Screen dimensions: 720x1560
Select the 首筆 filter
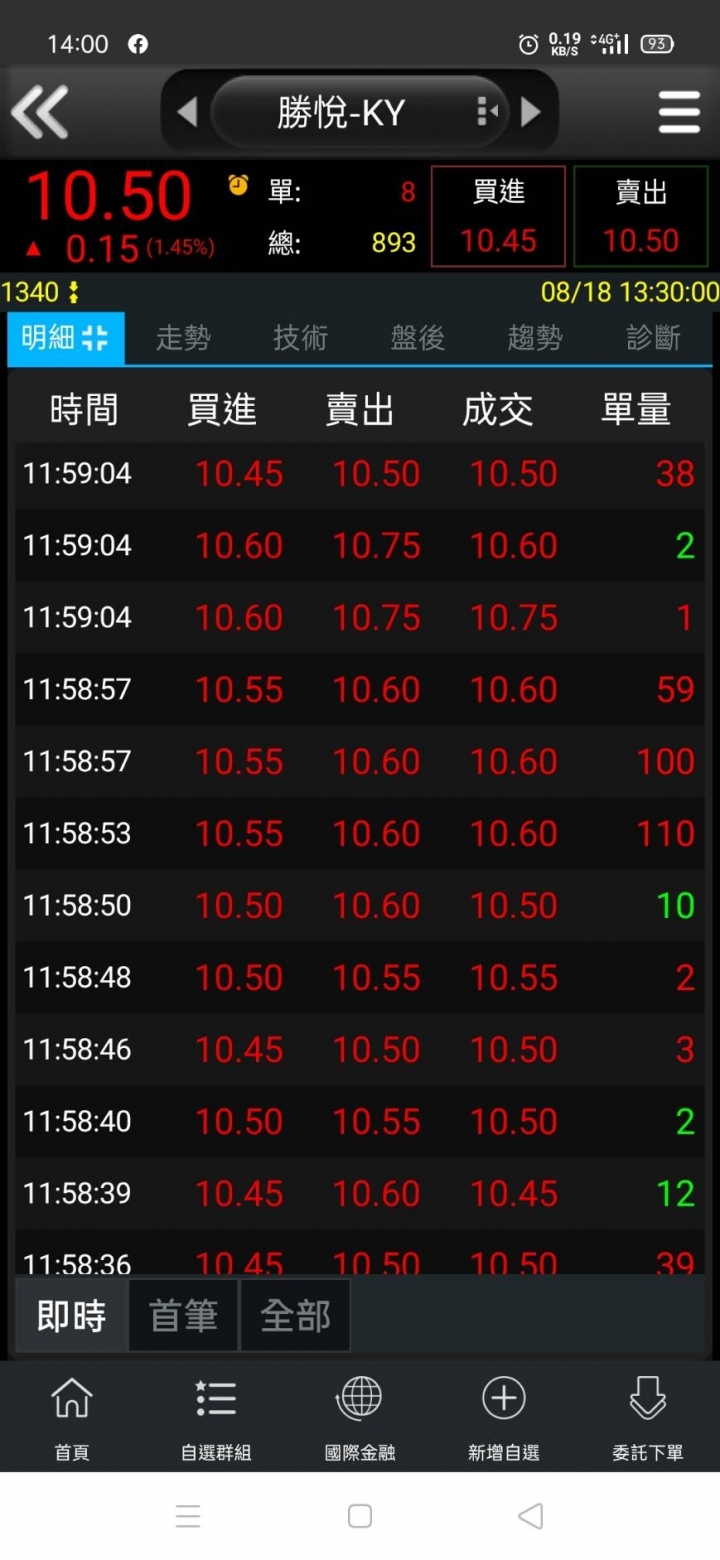(x=184, y=1316)
